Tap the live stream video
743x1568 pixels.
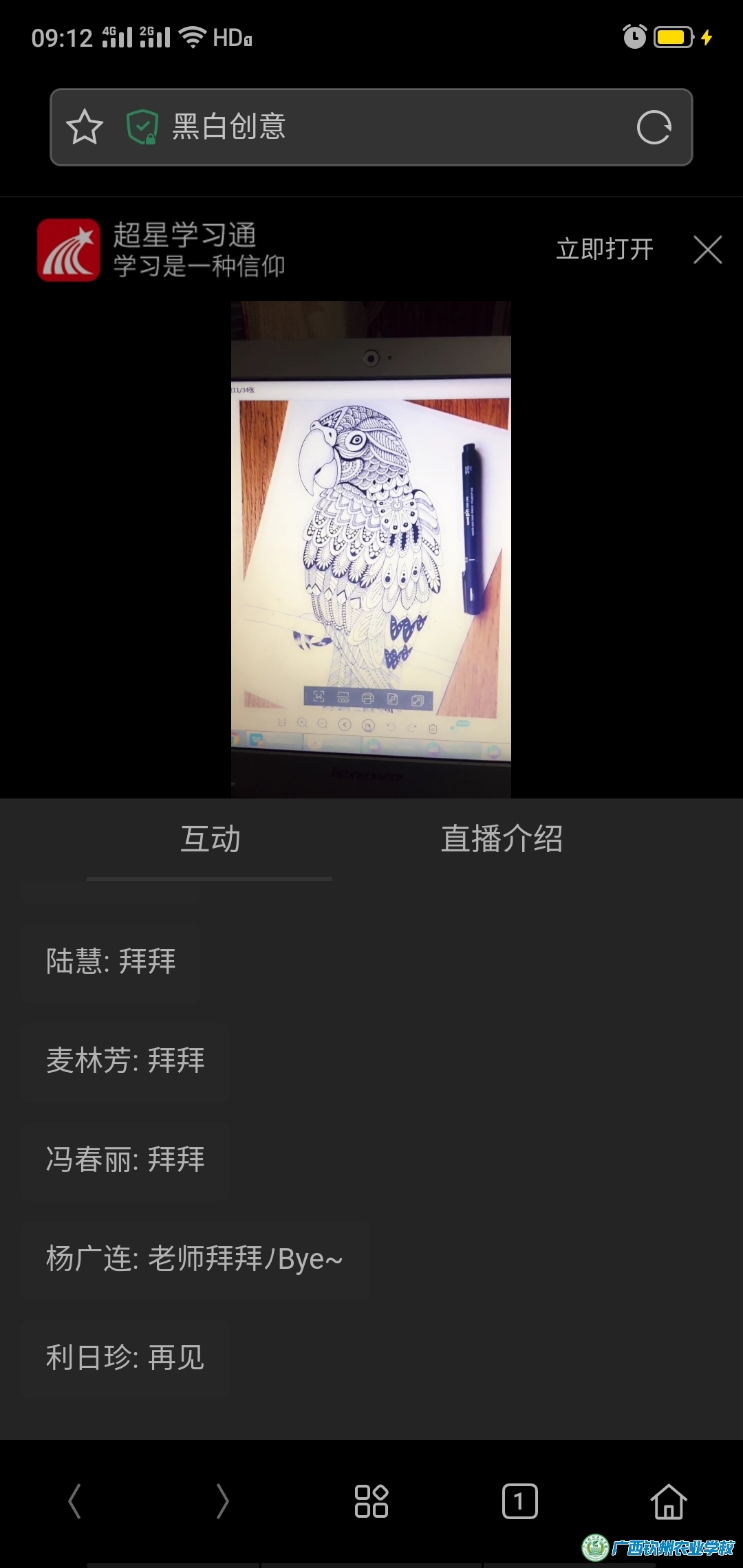tap(371, 550)
